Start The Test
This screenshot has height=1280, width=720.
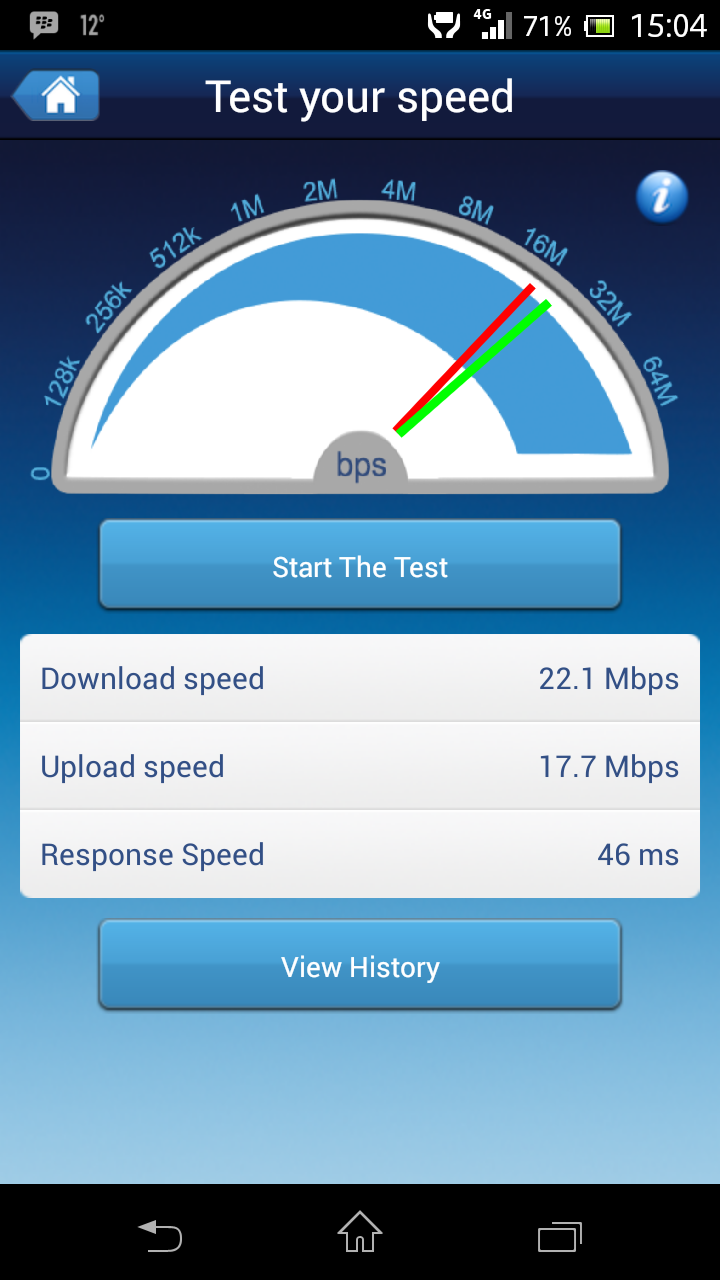(x=360, y=565)
